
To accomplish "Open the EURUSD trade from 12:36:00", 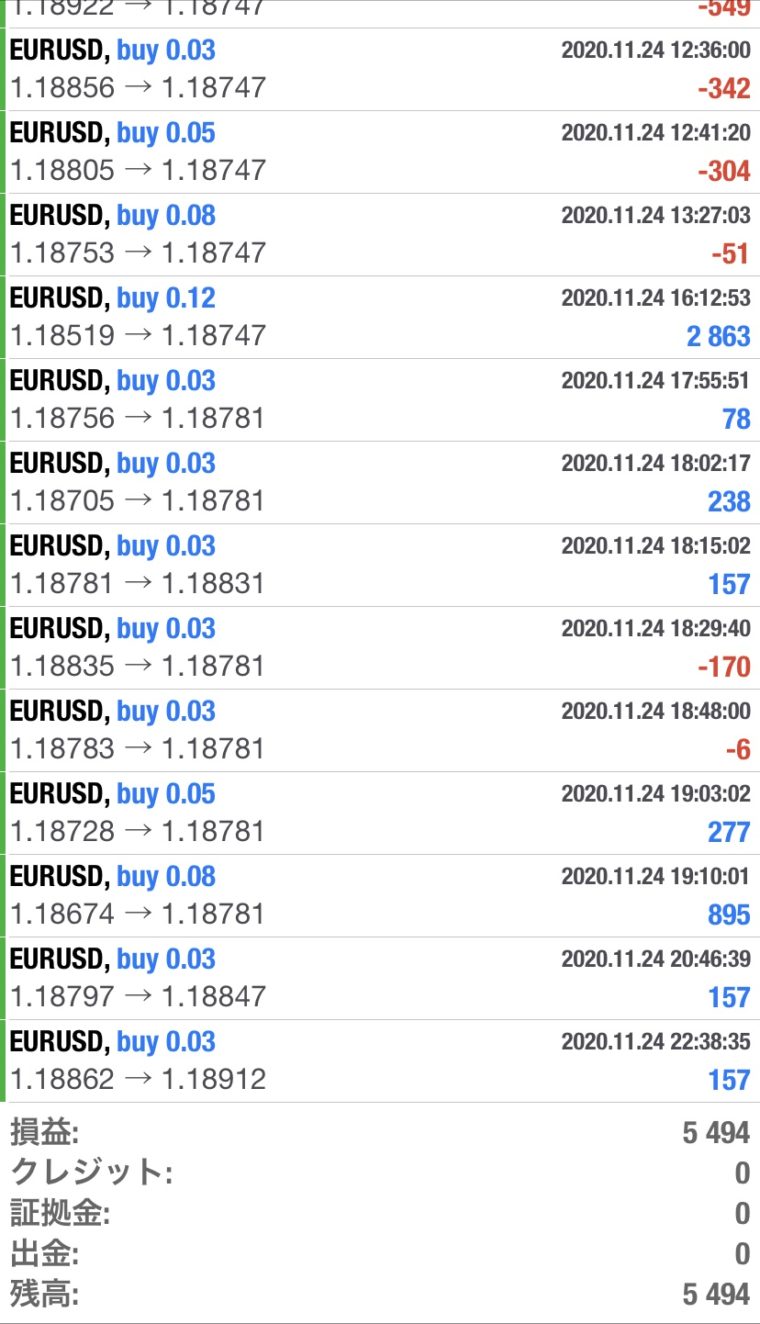I will (380, 70).
